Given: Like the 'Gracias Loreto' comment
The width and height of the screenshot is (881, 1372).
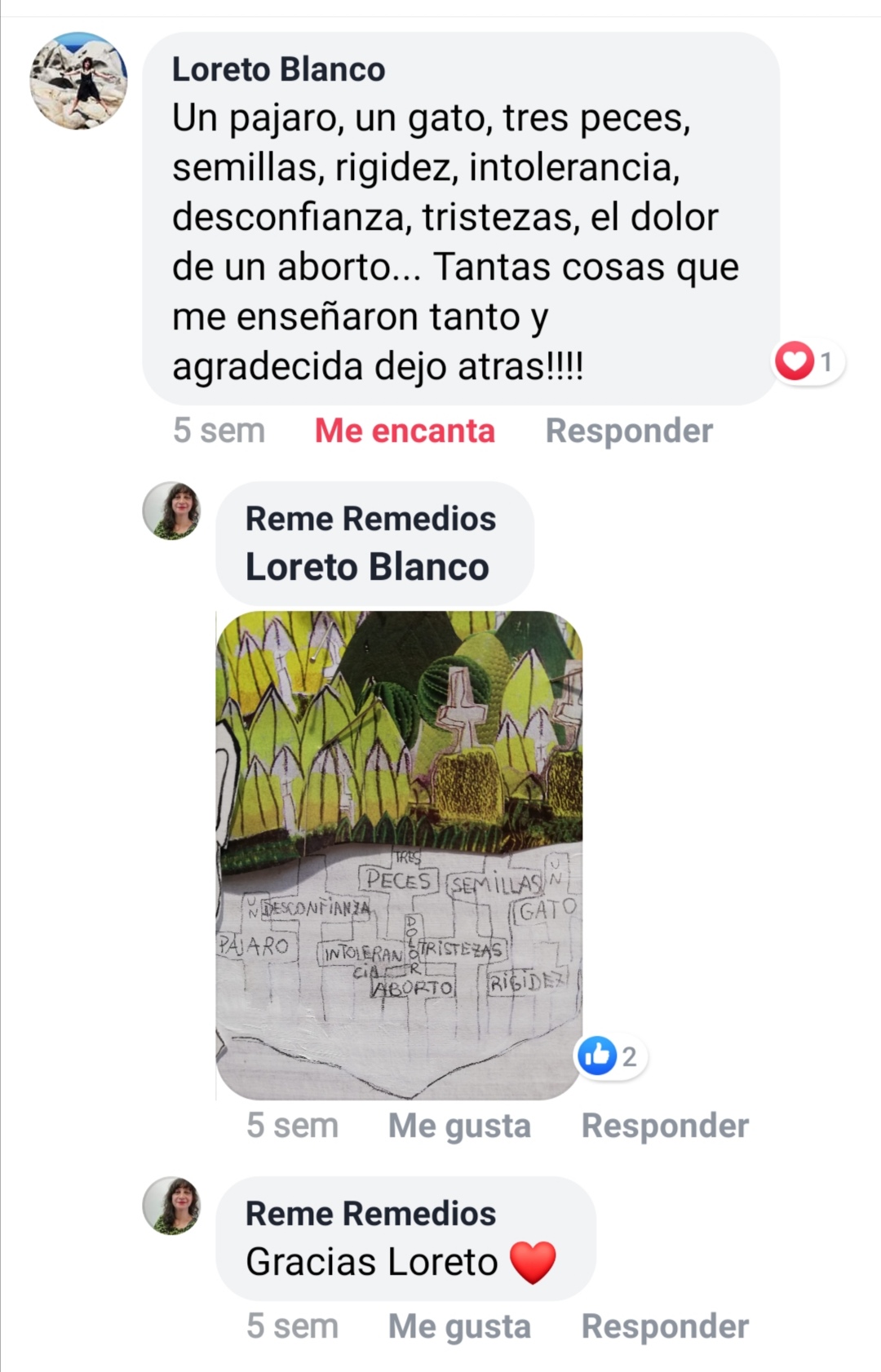Looking at the screenshot, I should (459, 1326).
